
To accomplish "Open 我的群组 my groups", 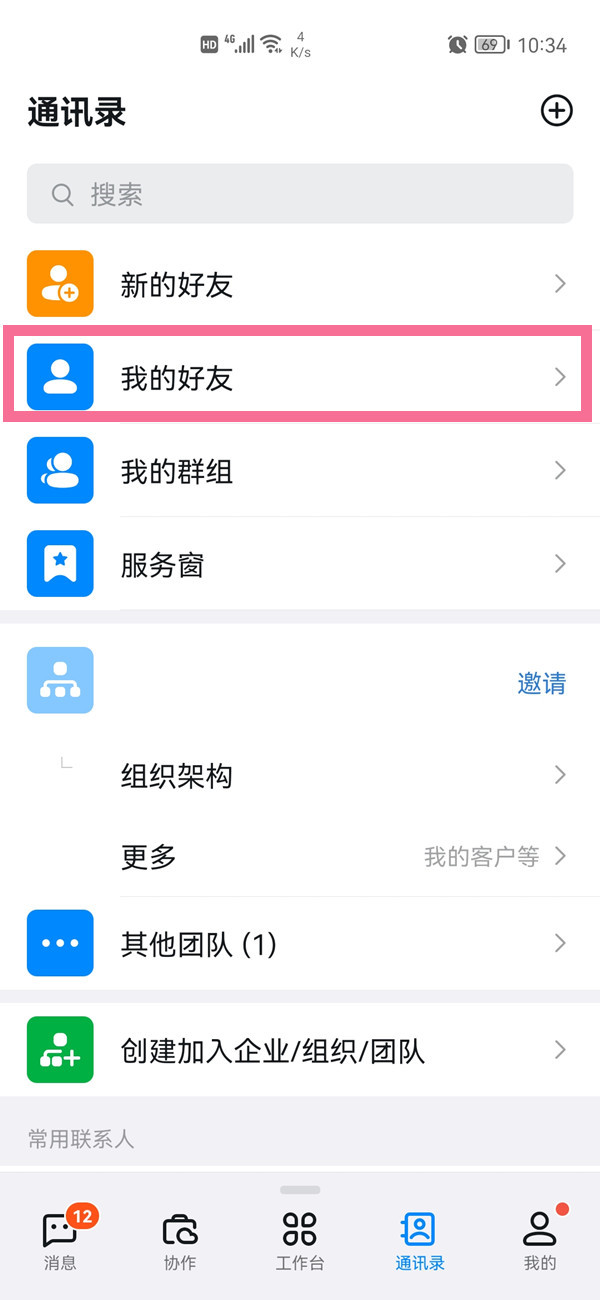I will [300, 470].
